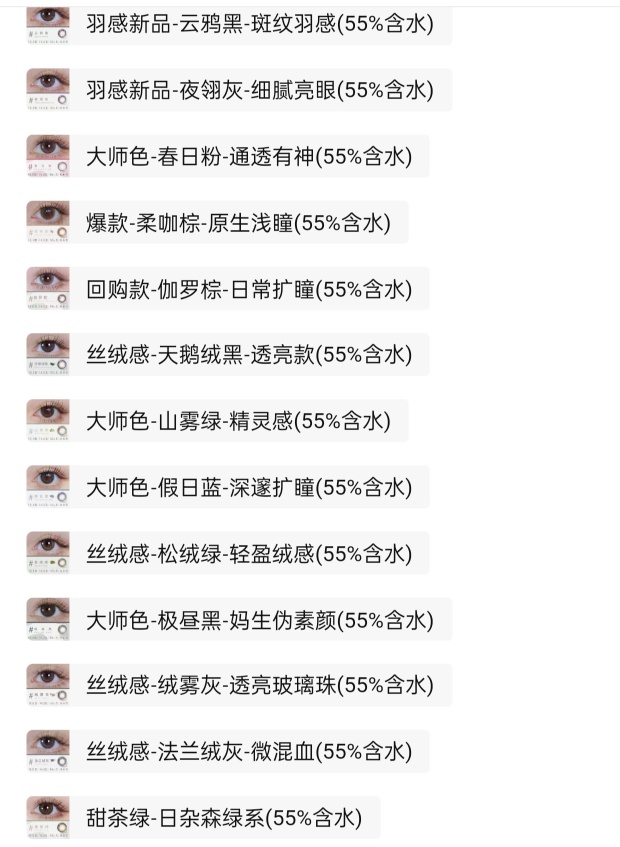Choose 大师色-春日粉-通透有神 variant
Screen dimensions: 620x847
[x=248, y=156]
